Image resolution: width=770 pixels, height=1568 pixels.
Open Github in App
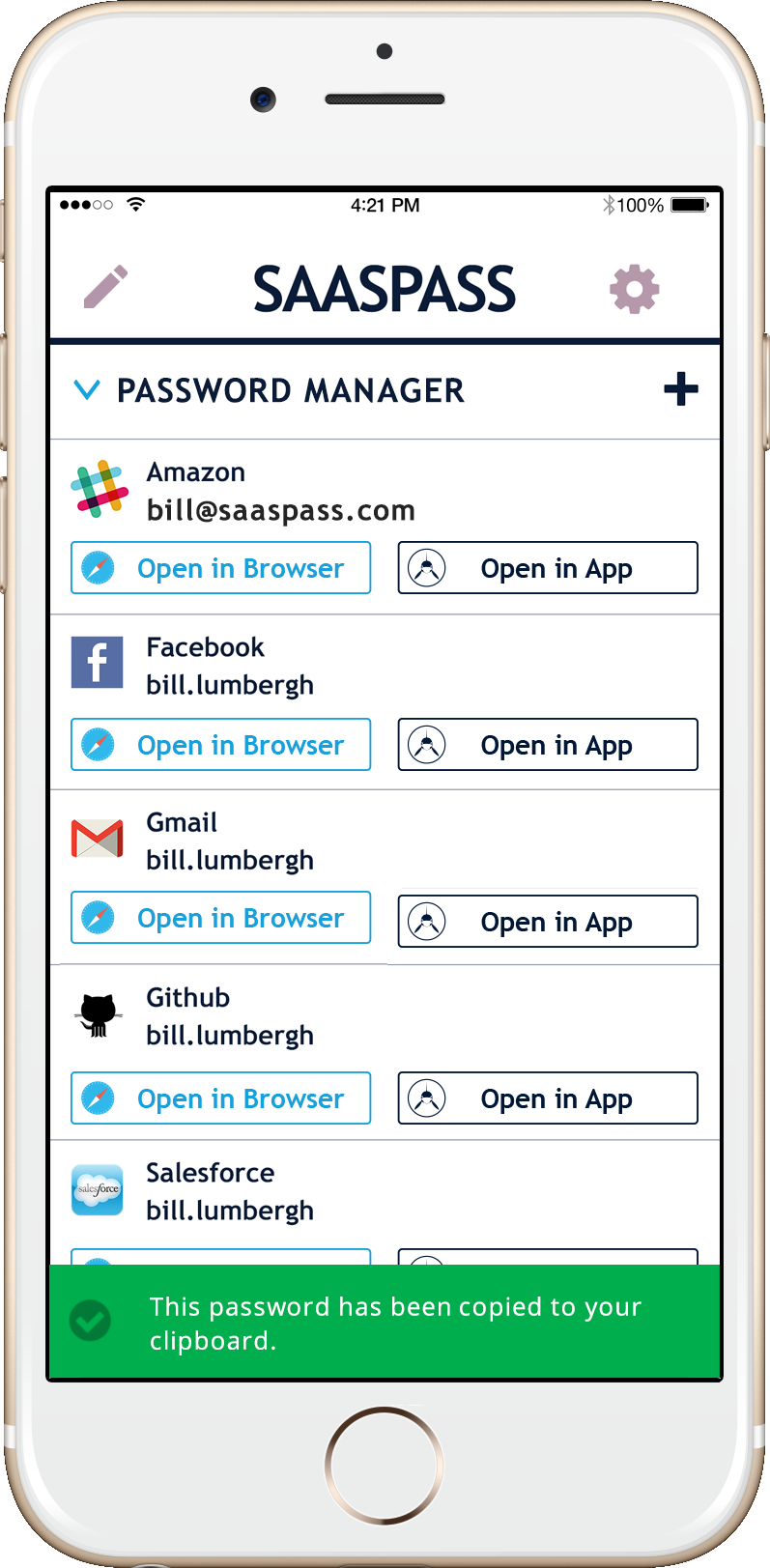547,1098
